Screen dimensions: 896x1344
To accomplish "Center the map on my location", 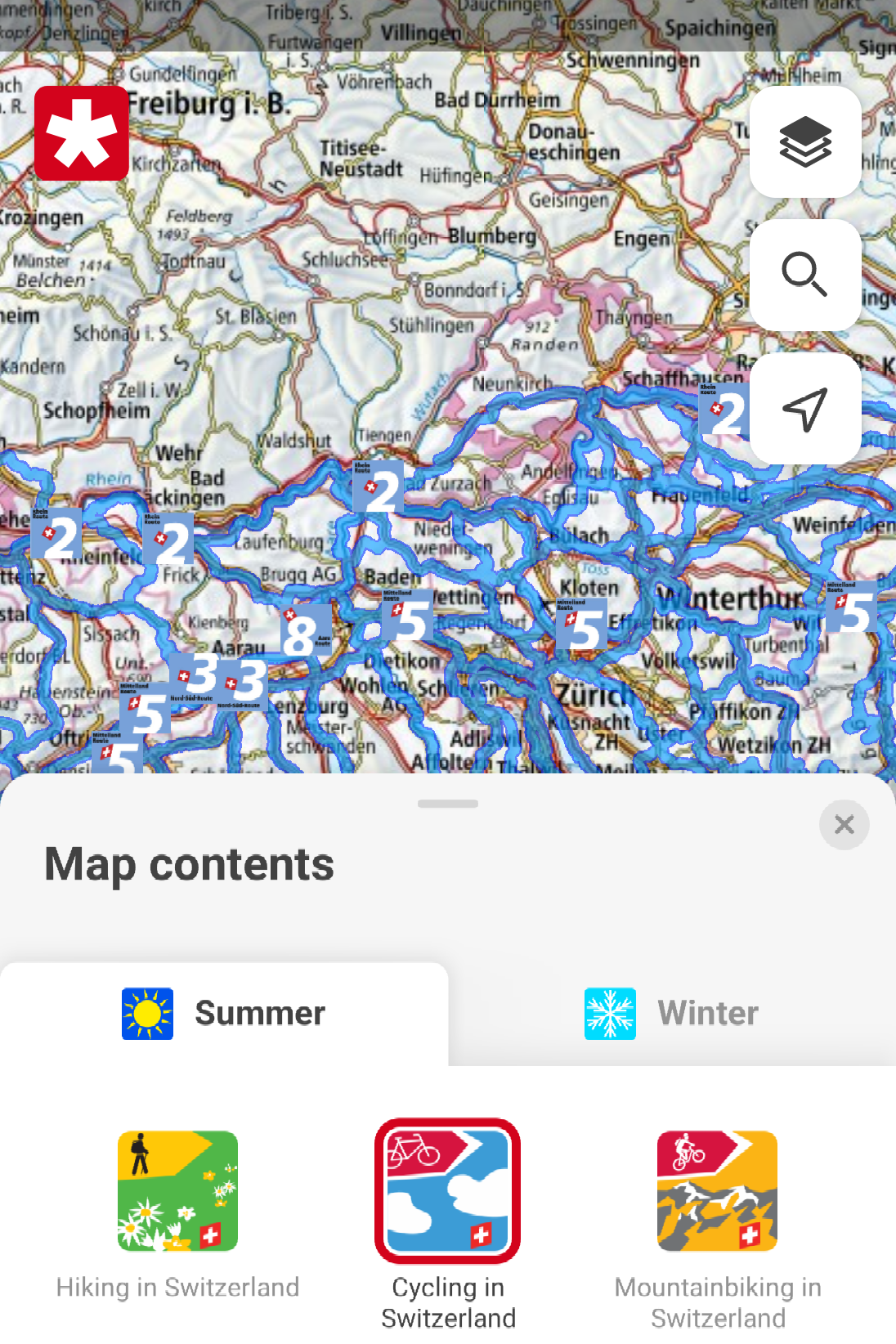I will (x=805, y=409).
